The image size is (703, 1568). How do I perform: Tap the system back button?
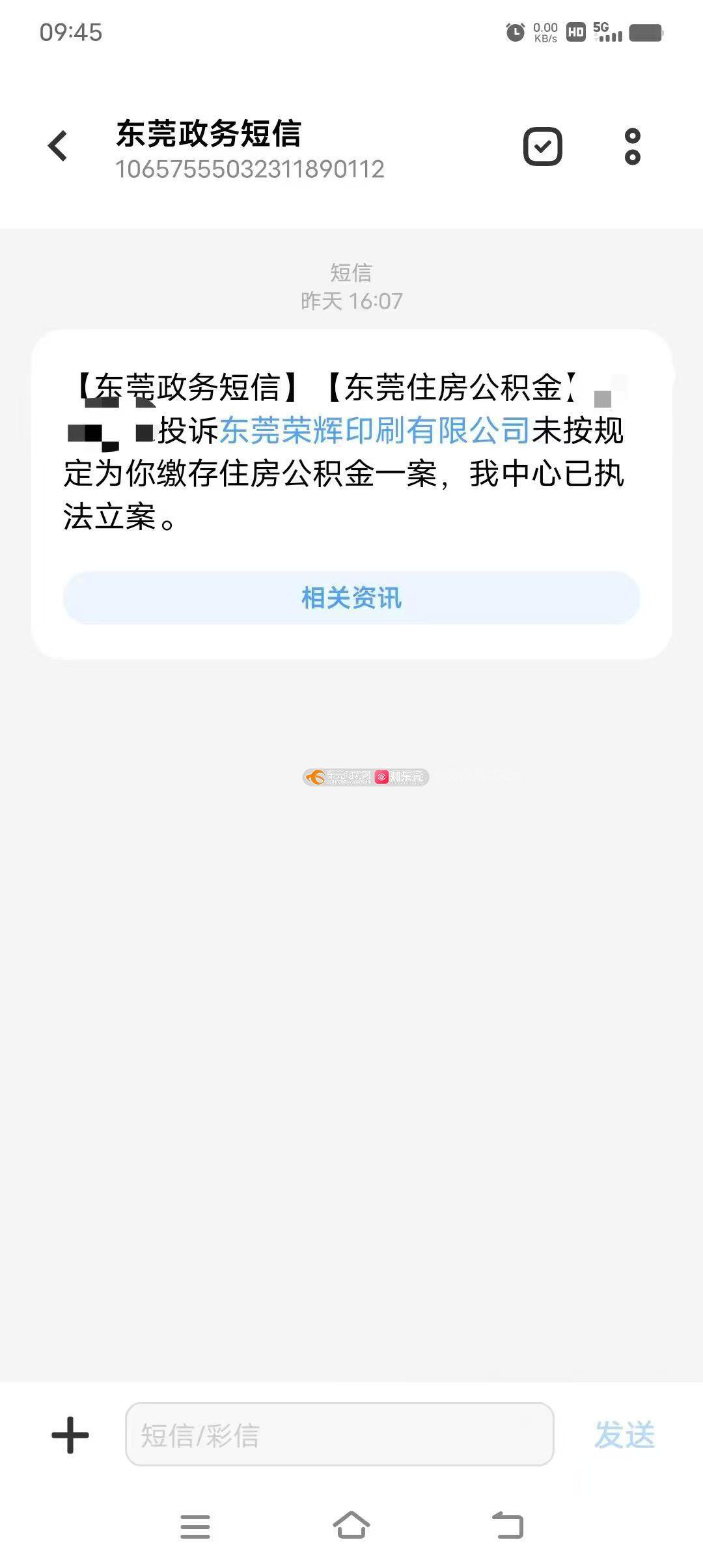click(x=508, y=1526)
